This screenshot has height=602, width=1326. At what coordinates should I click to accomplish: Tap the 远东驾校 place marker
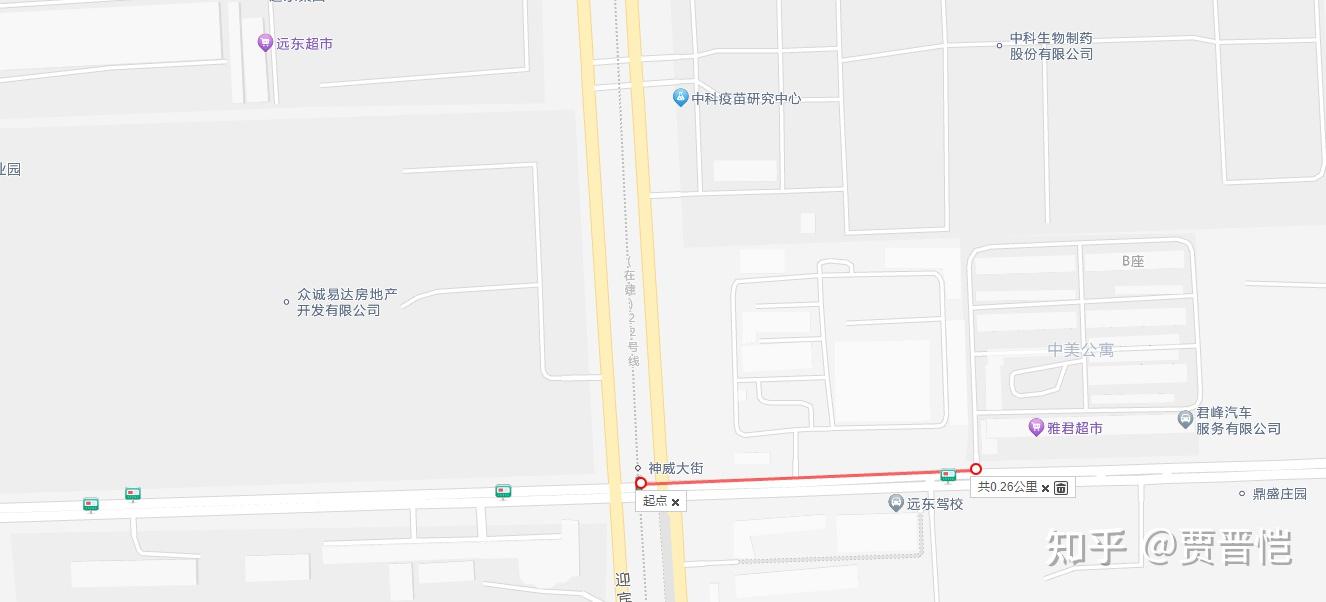897,503
